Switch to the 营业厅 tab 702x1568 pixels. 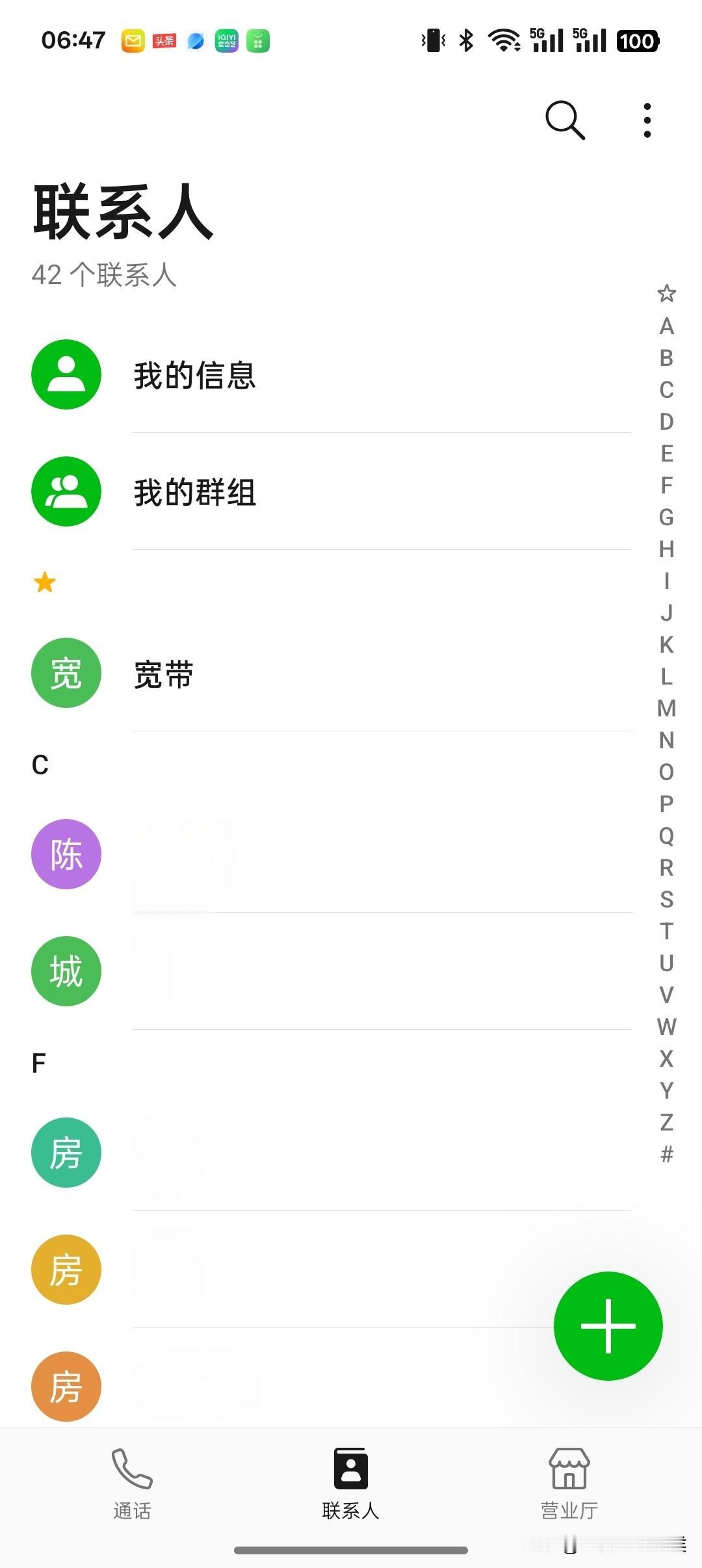[569, 1489]
